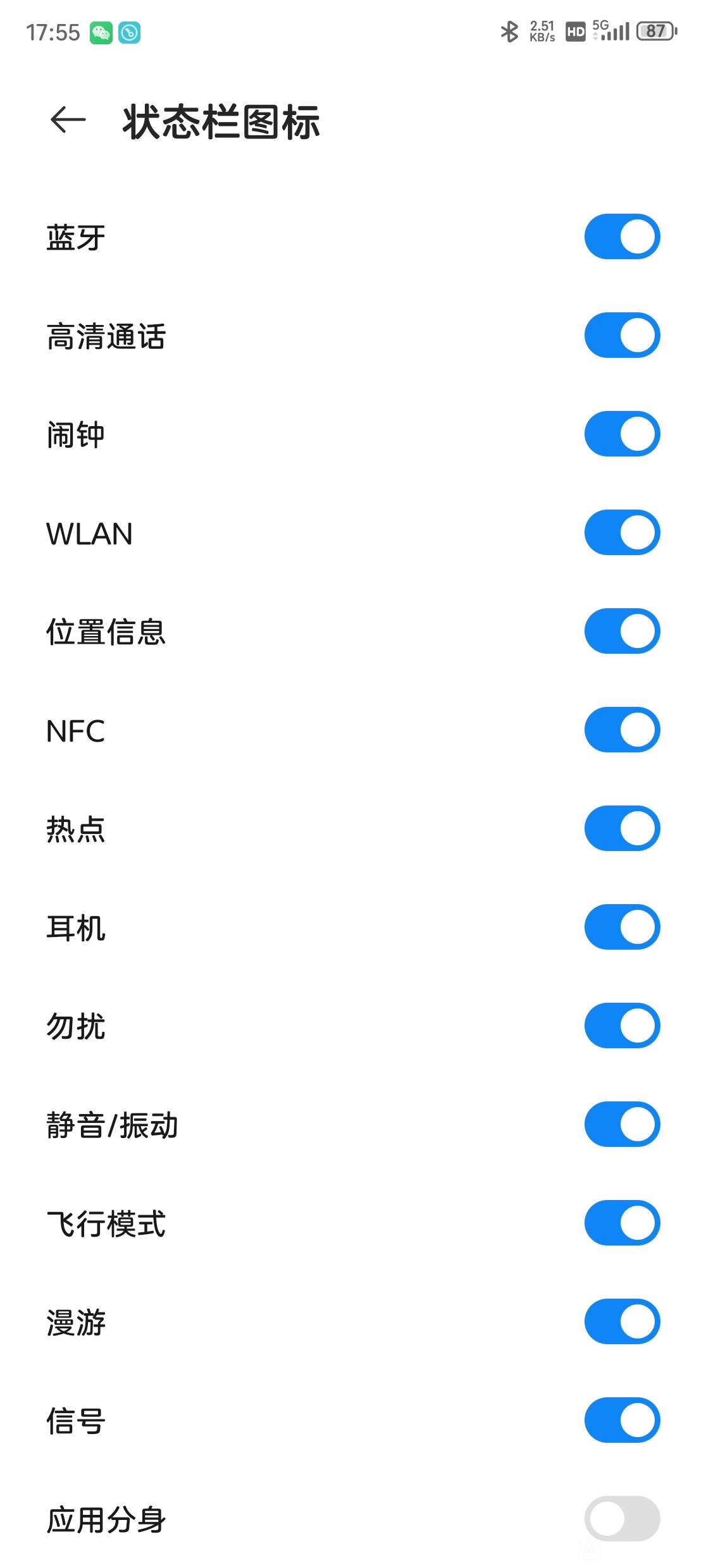This screenshot has height=1568, width=706.
Task: Turn off 飞行模式 icon switch
Action: [x=622, y=1223]
